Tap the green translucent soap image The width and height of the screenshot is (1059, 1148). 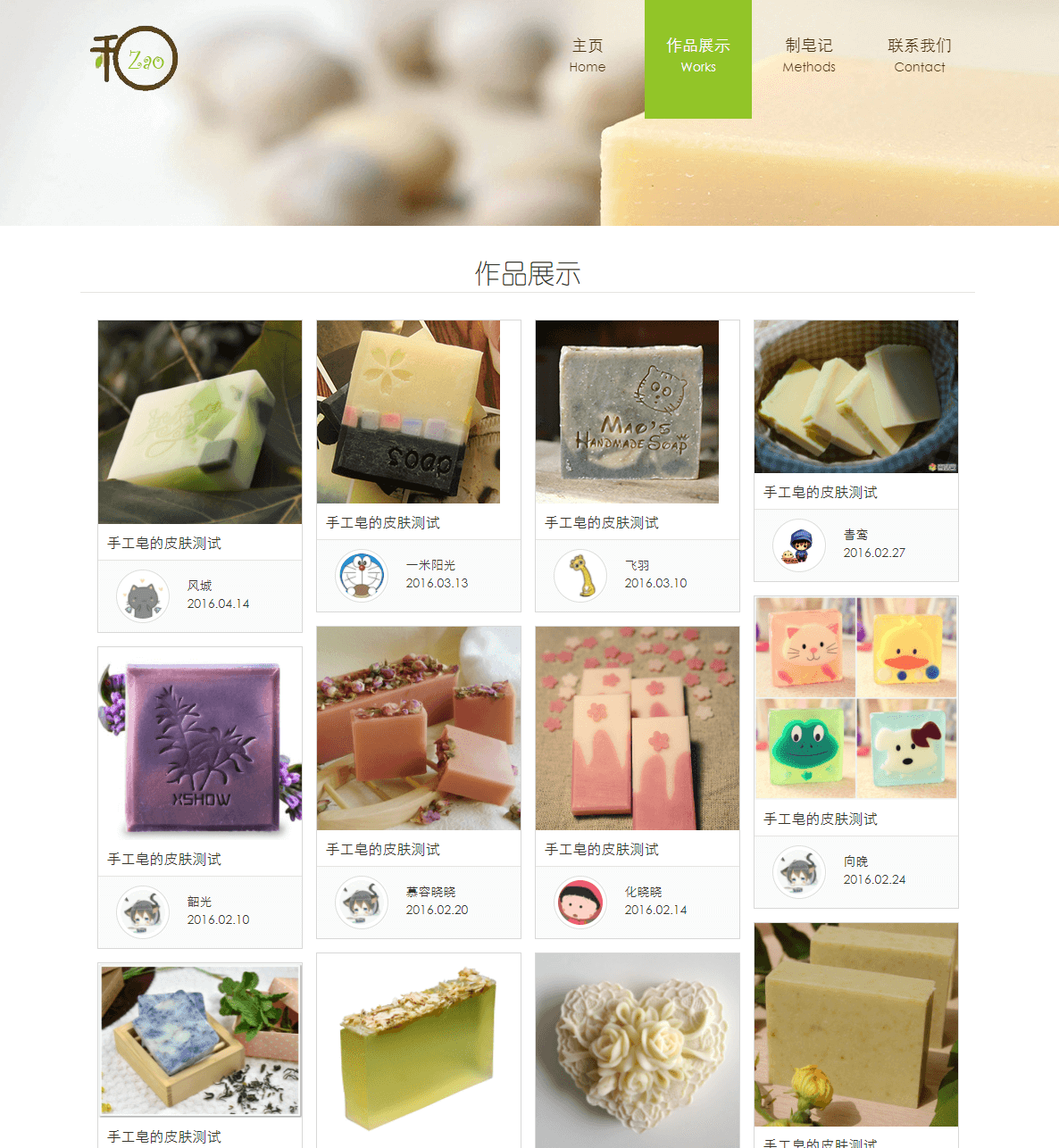pos(419,1050)
